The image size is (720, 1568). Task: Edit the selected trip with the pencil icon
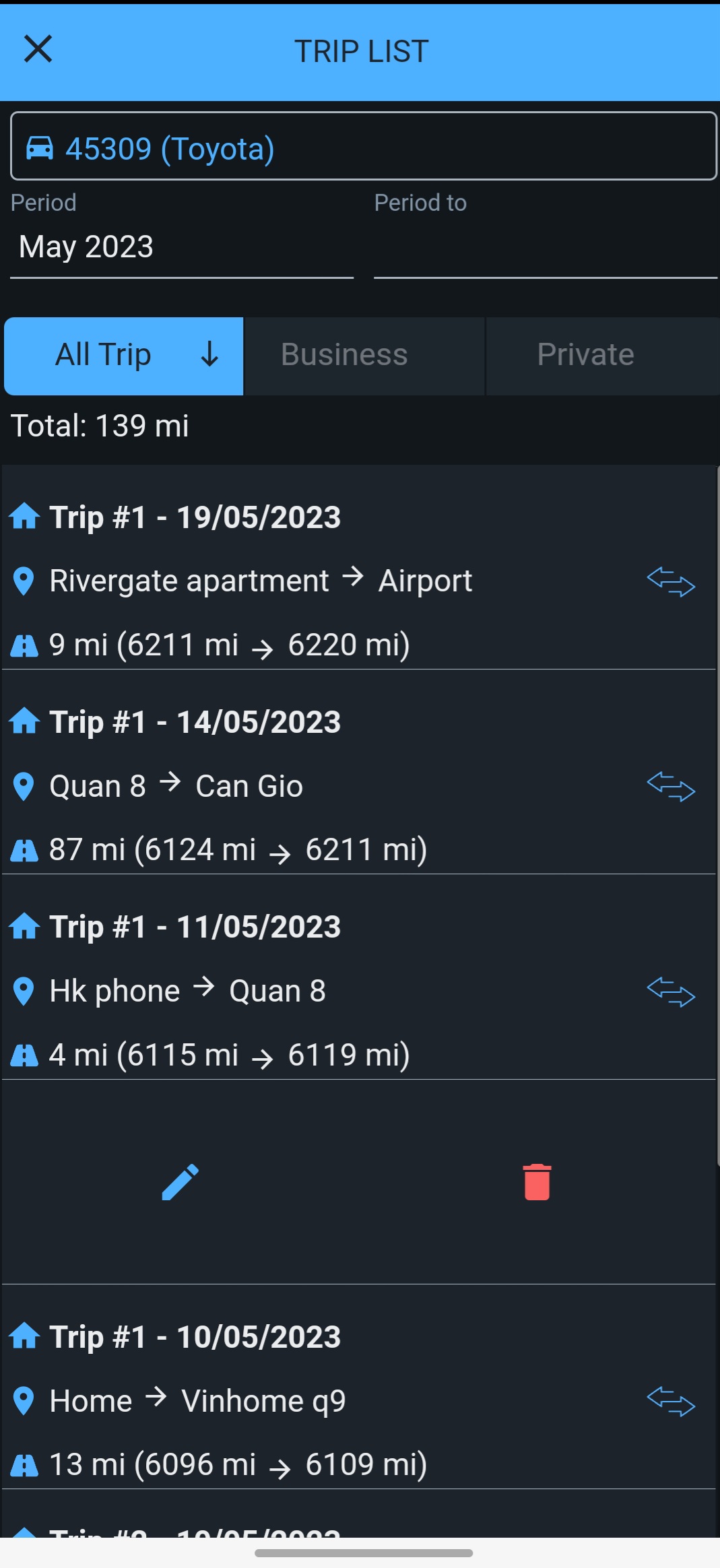click(181, 1182)
